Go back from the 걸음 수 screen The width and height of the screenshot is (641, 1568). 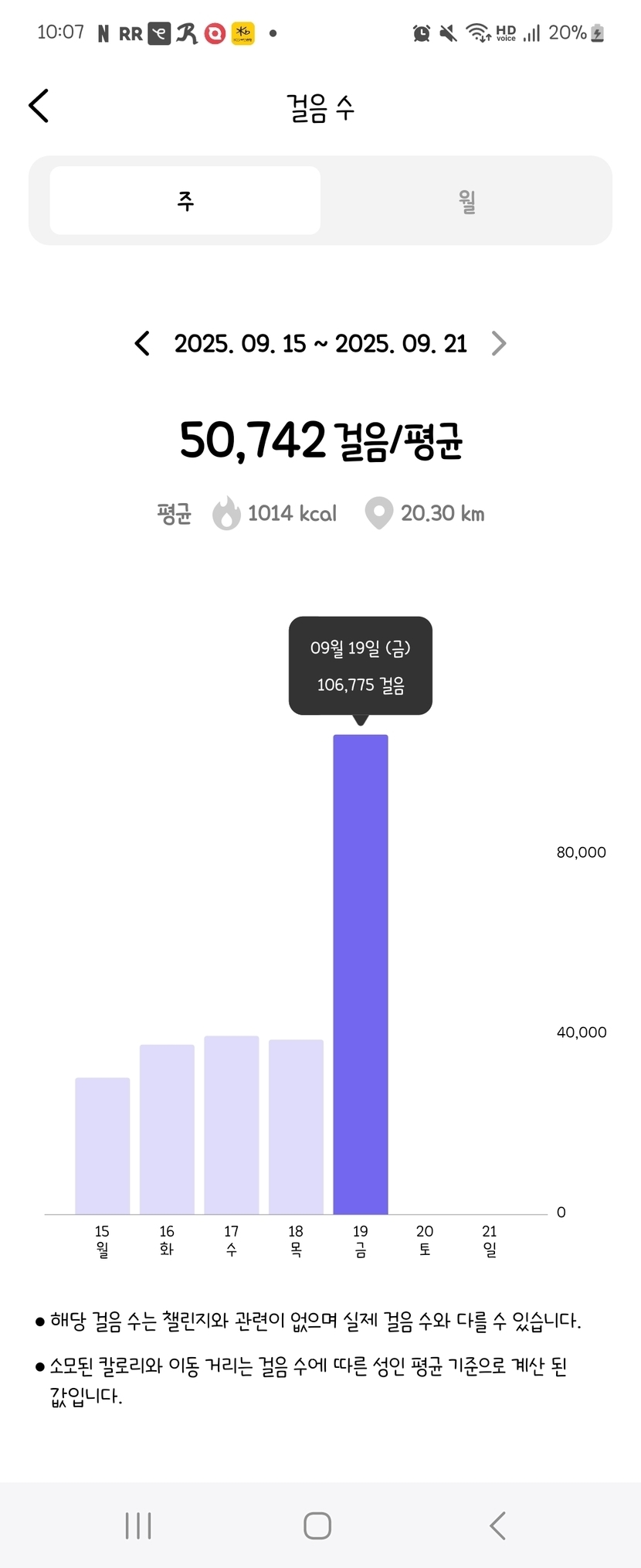39,106
